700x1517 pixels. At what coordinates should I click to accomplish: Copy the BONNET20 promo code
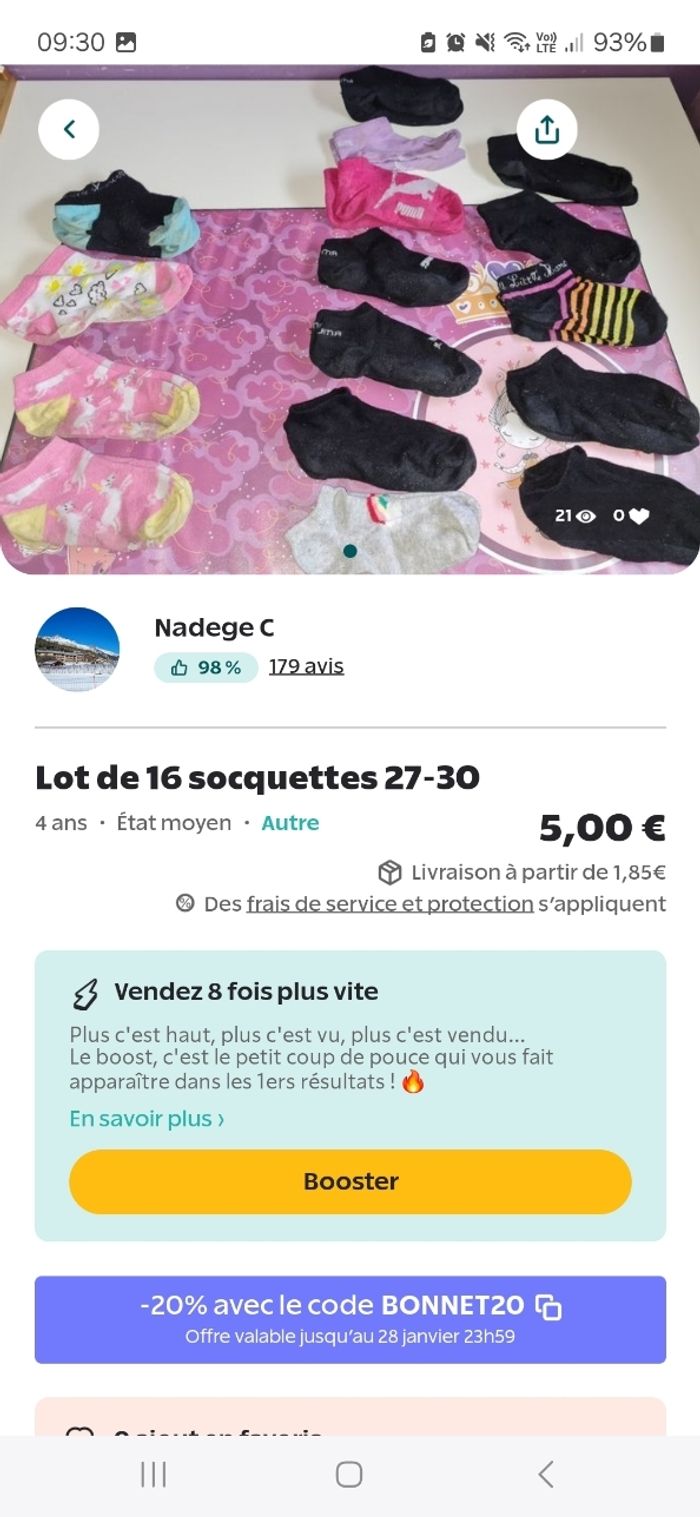coord(549,1306)
